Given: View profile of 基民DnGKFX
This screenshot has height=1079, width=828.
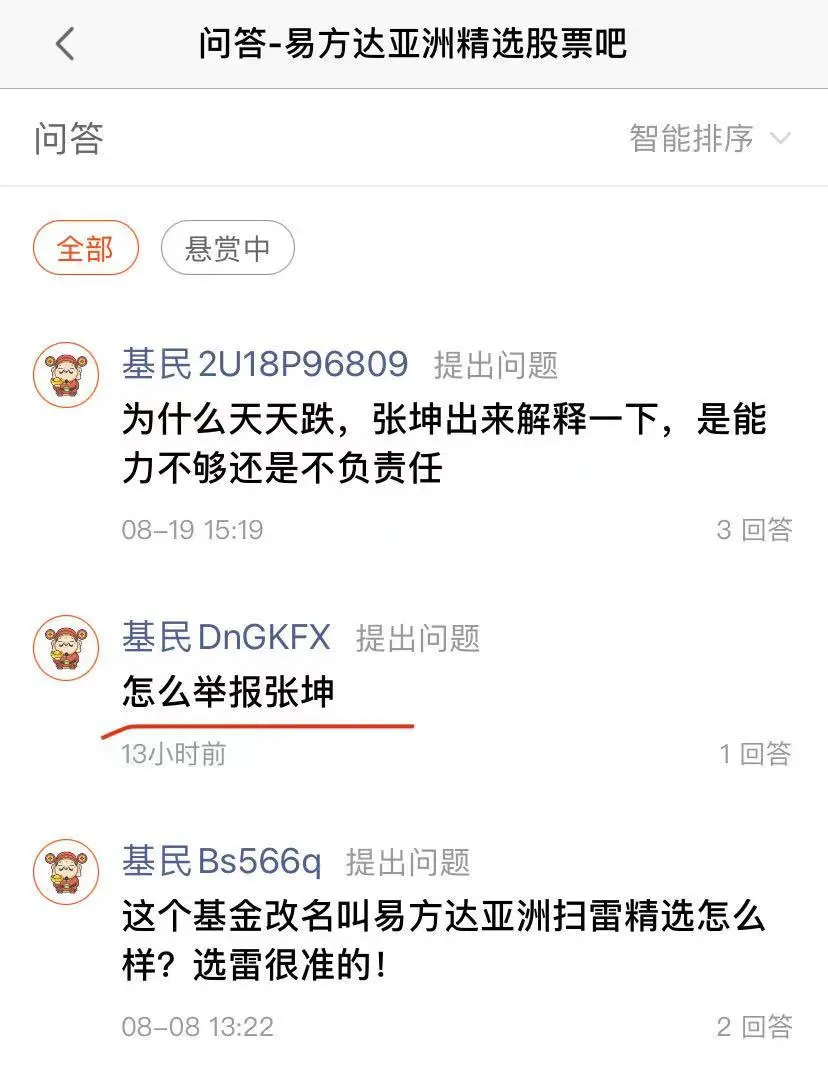Looking at the screenshot, I should click(x=226, y=636).
